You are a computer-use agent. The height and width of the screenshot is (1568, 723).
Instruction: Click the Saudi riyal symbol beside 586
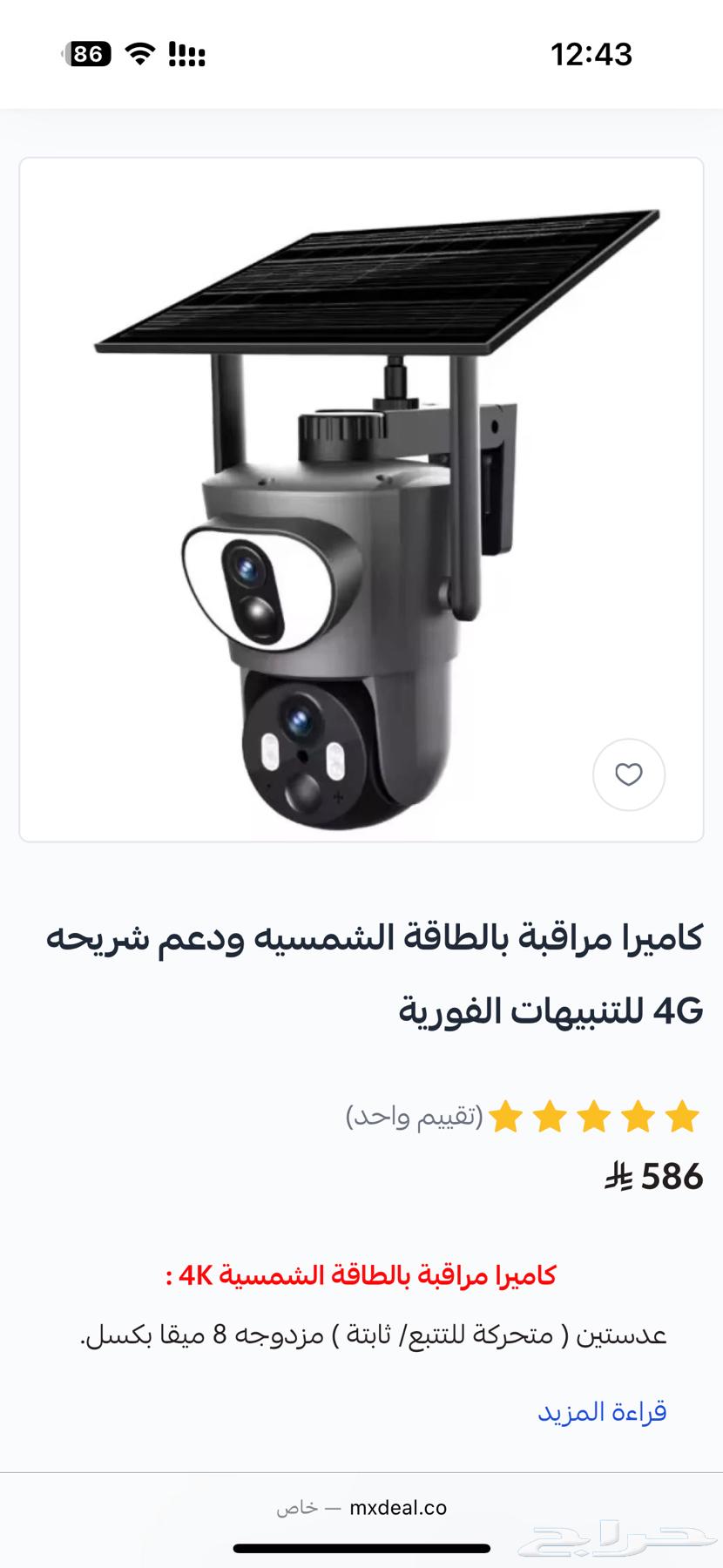(x=622, y=1176)
